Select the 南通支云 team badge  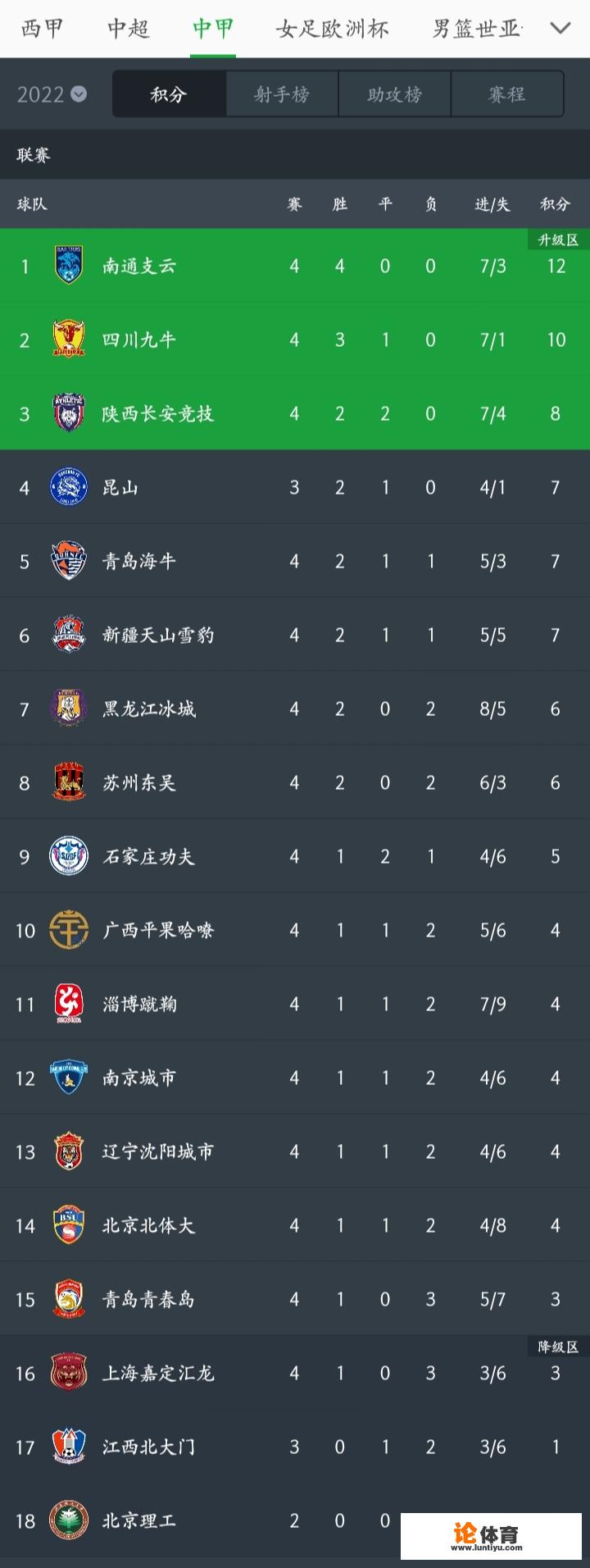69,266
